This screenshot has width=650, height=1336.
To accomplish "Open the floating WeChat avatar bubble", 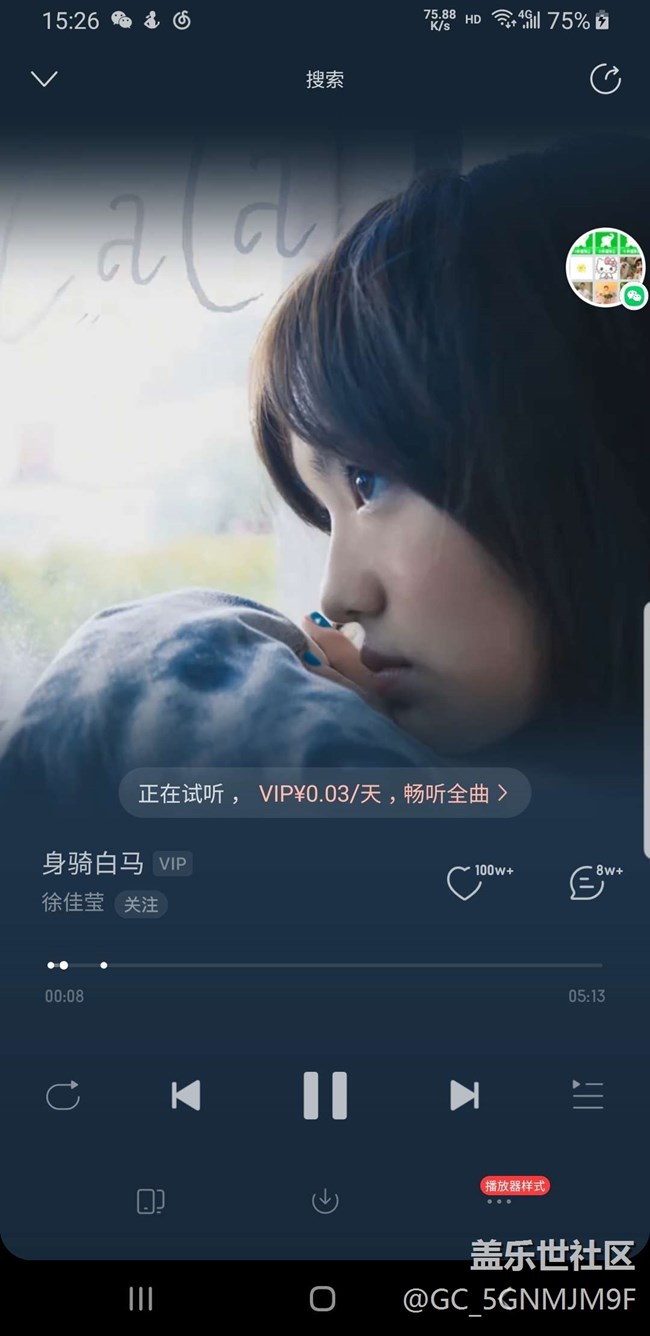I will click(607, 267).
